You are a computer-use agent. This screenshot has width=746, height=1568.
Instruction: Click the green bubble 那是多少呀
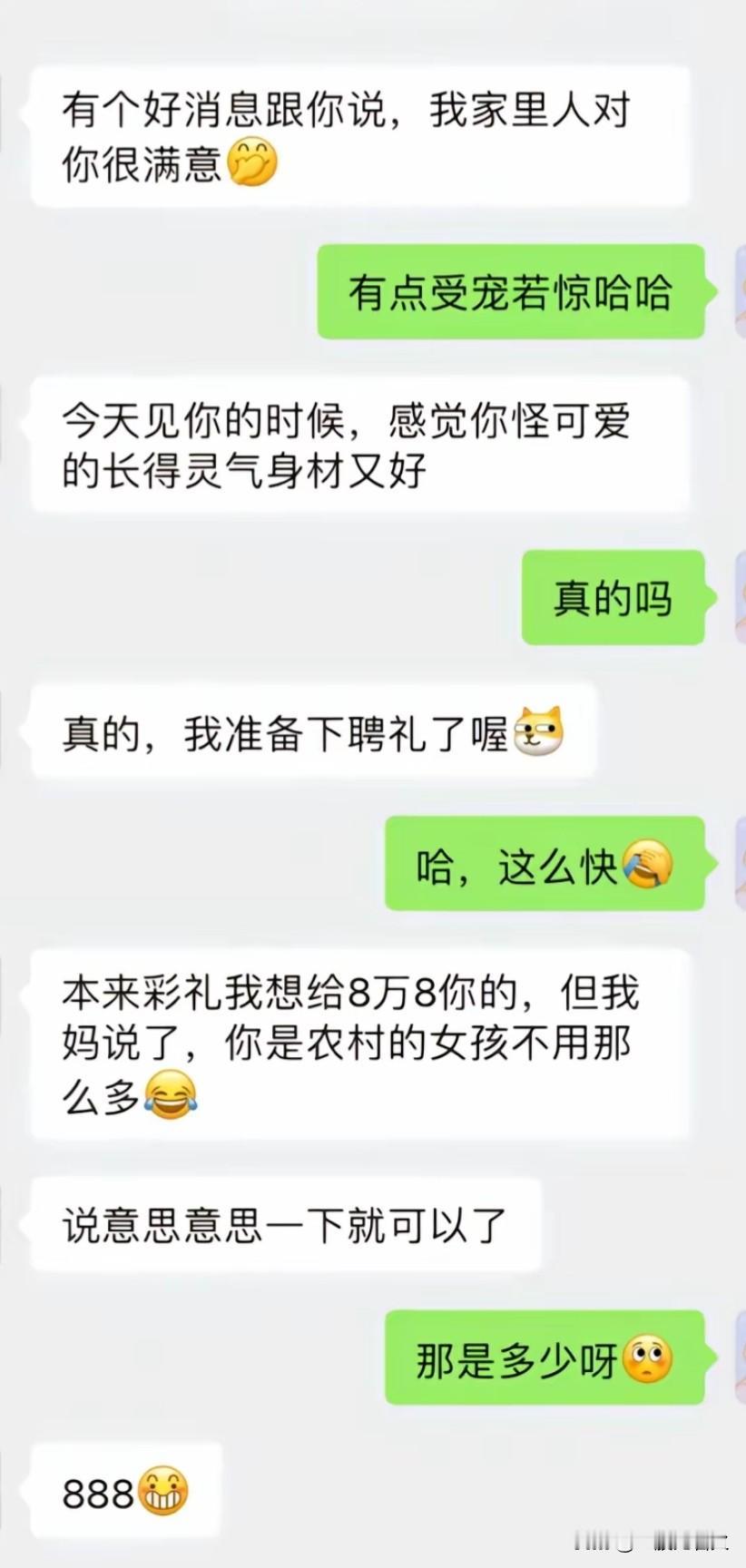click(545, 1357)
